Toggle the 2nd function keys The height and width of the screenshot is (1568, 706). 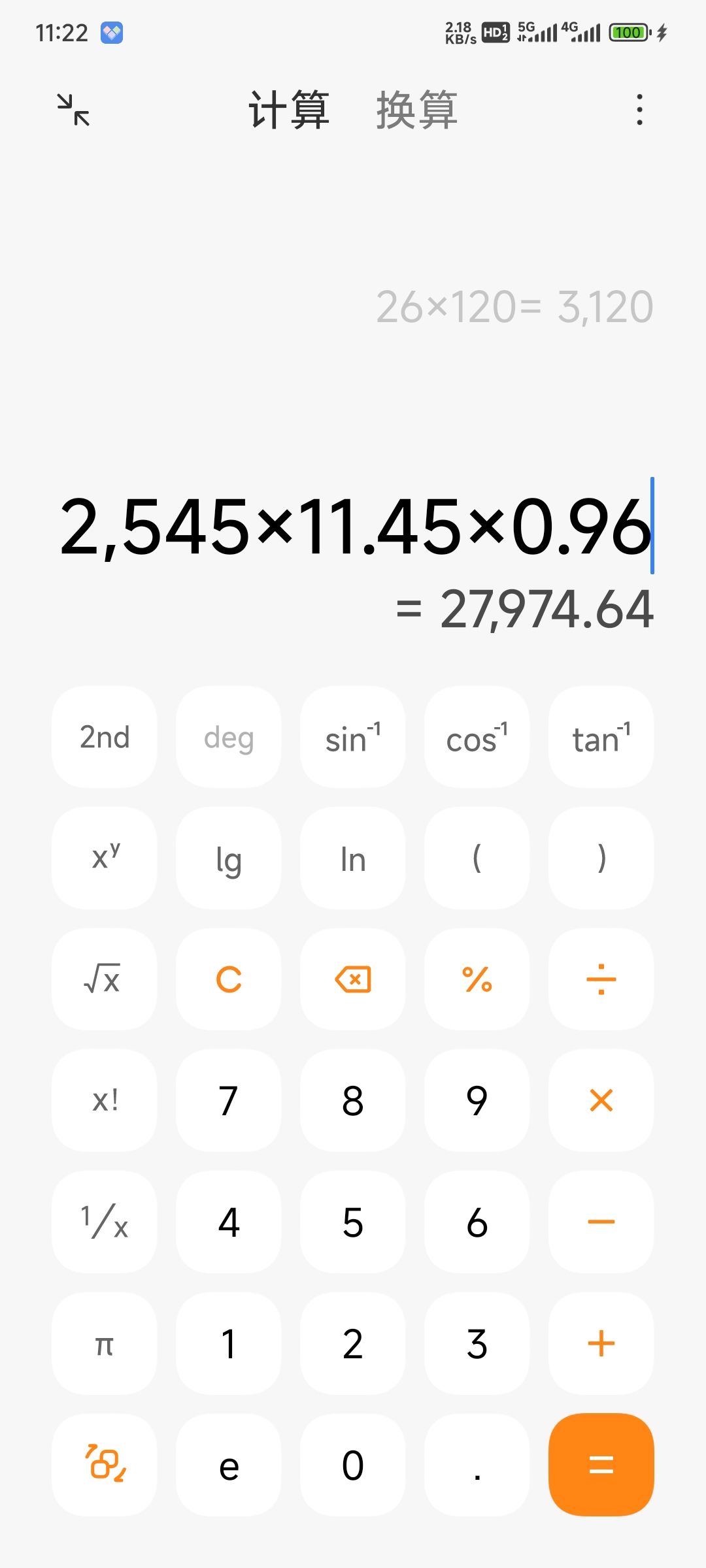pos(103,737)
